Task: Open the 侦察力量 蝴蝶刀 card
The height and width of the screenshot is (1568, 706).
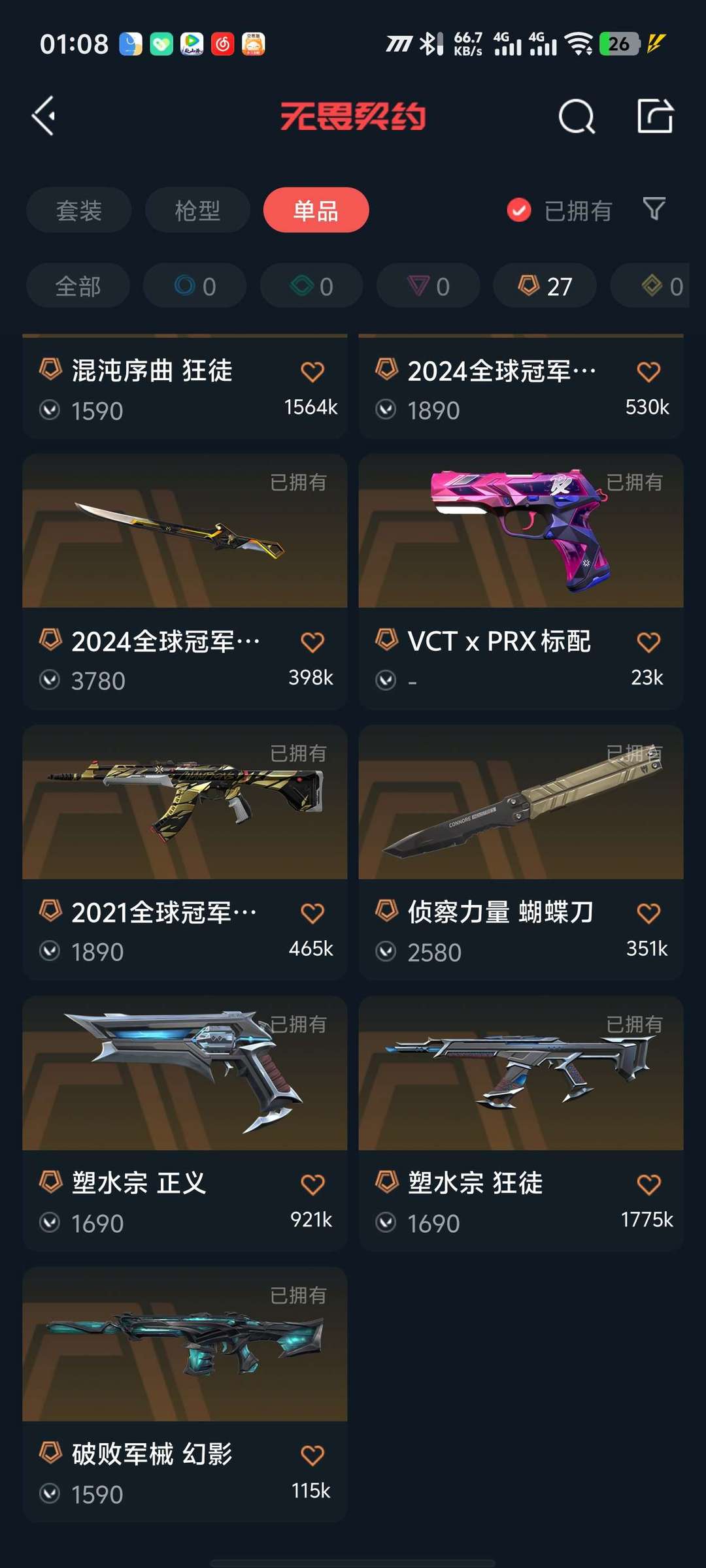Action: (x=521, y=853)
